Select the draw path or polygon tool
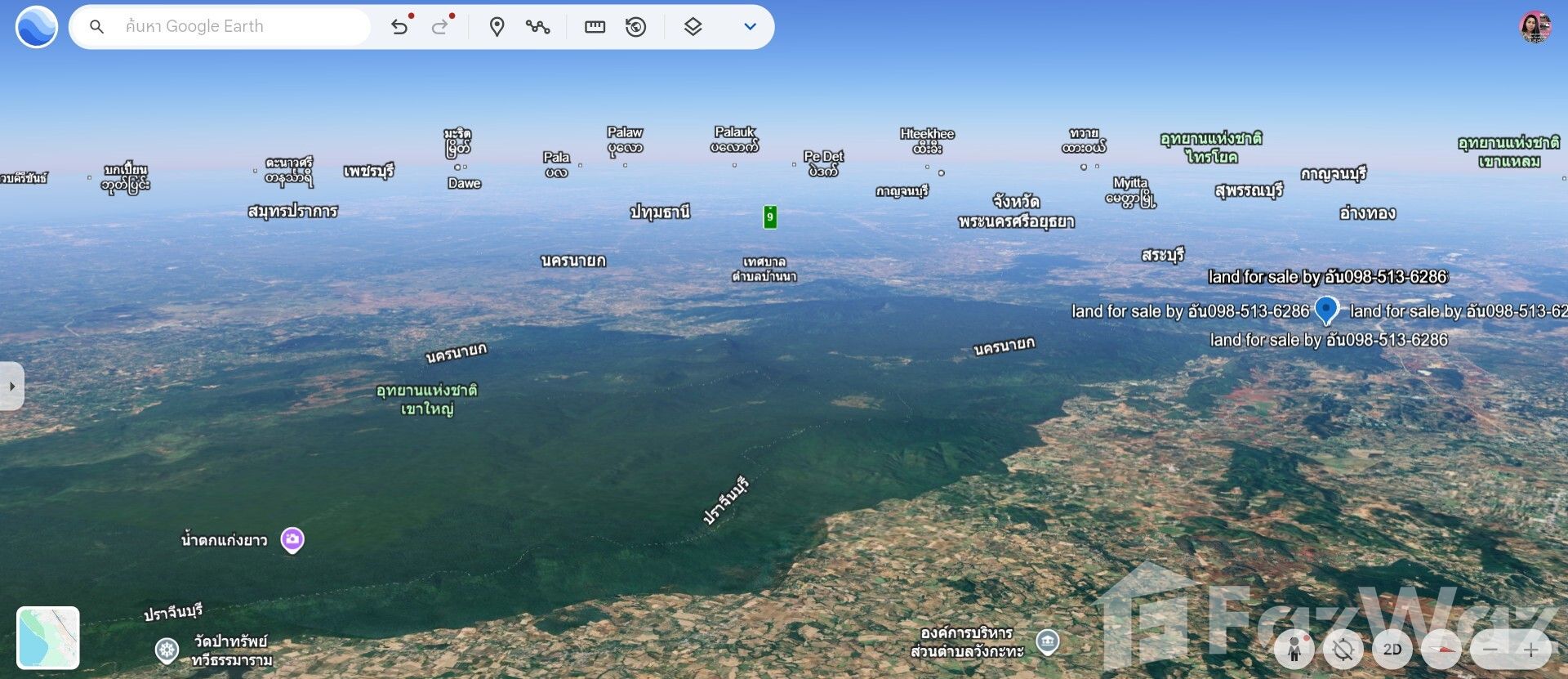Screen dimensions: 1568x679 537,27
